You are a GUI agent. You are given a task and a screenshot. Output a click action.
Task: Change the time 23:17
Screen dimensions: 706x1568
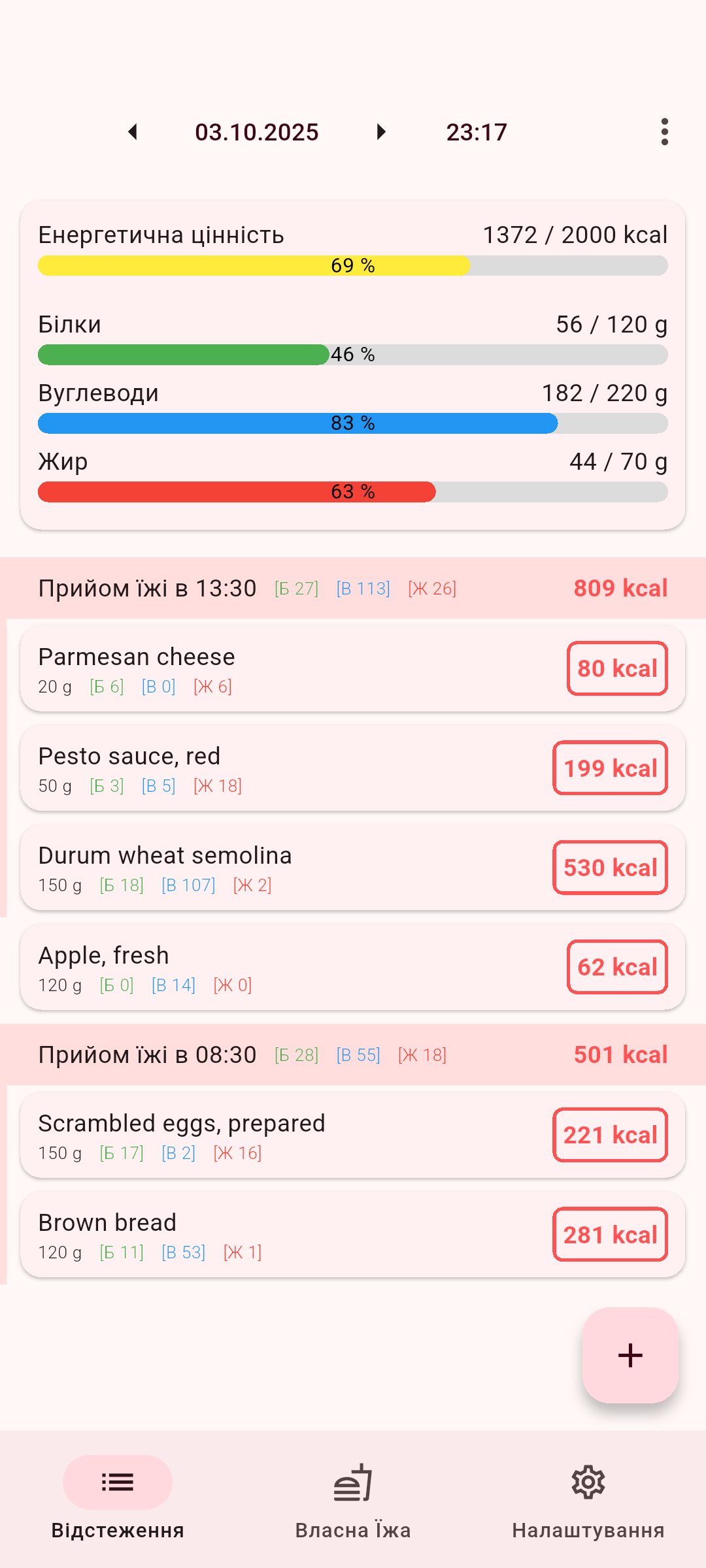pos(477,132)
